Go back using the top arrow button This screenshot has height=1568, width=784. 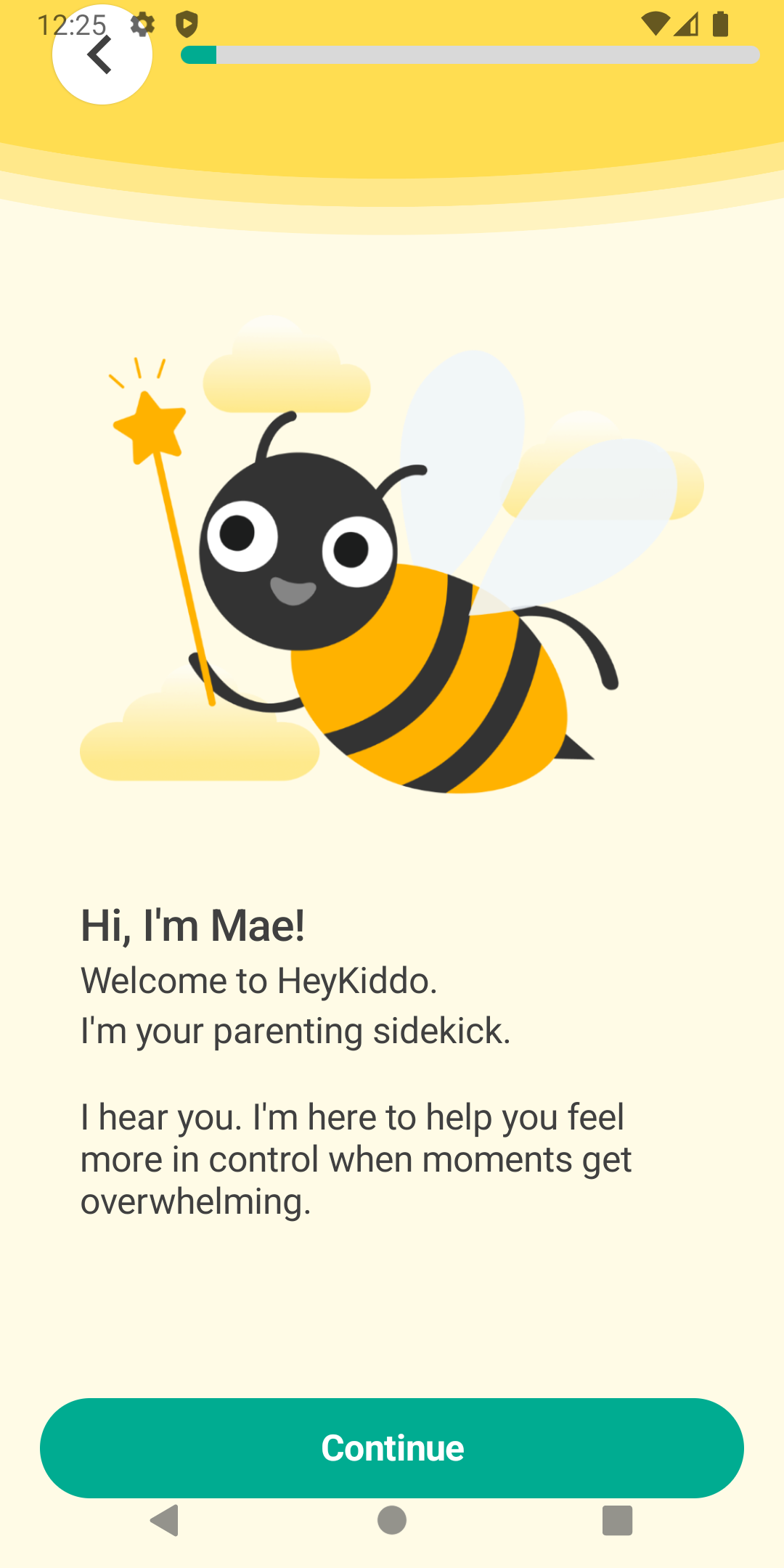pos(102,55)
